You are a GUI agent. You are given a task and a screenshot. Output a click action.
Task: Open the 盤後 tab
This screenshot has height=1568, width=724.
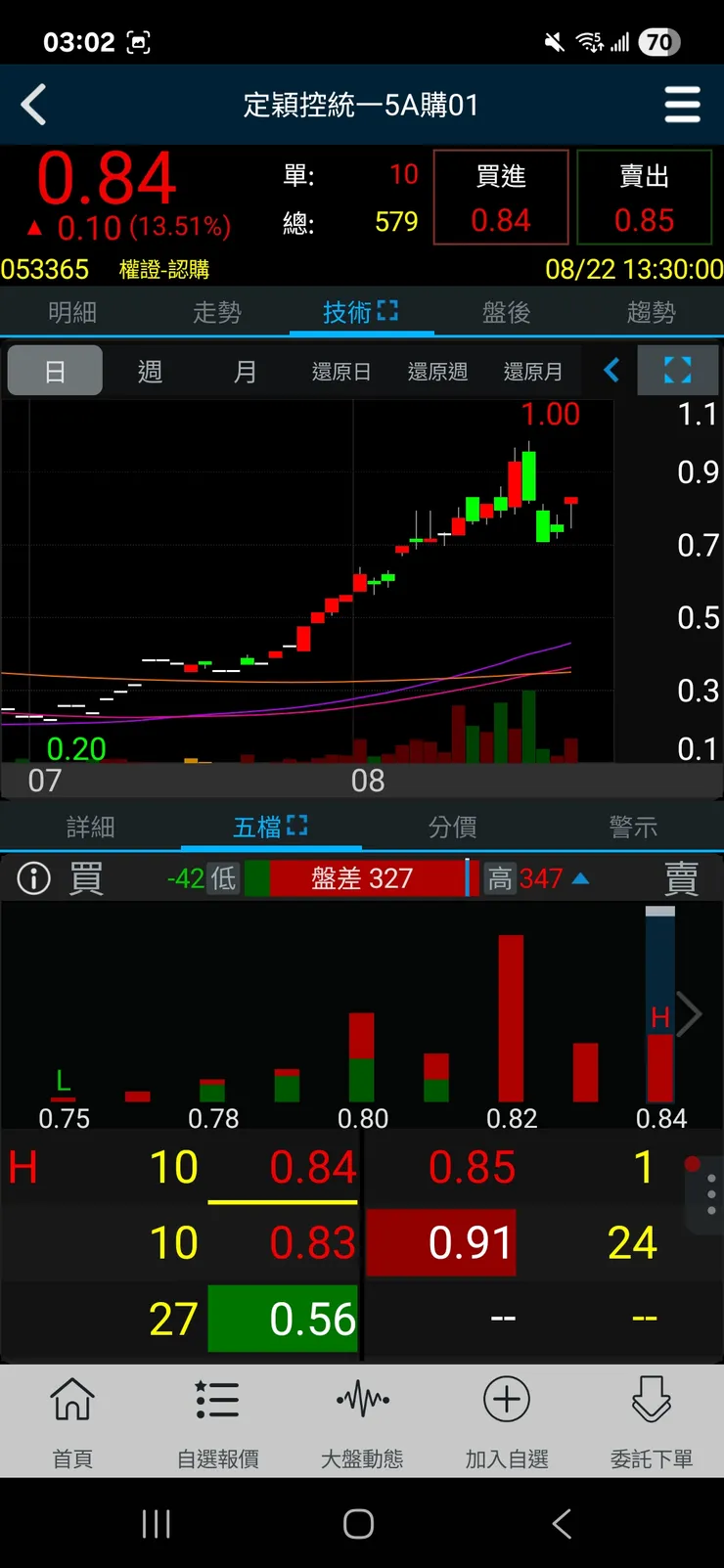(506, 312)
